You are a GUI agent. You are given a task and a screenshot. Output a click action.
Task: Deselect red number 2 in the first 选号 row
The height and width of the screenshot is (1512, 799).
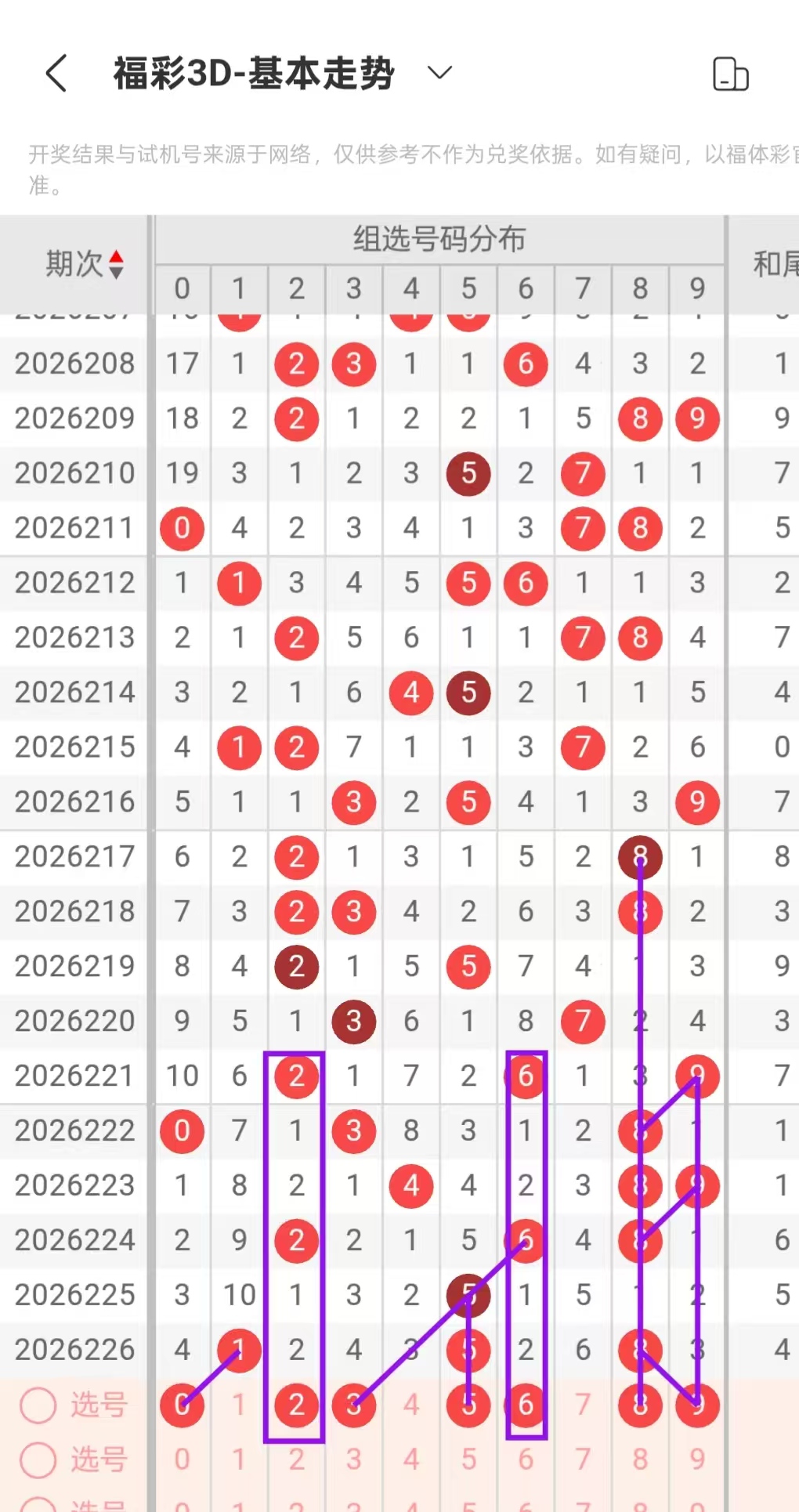pyautogui.click(x=296, y=1405)
